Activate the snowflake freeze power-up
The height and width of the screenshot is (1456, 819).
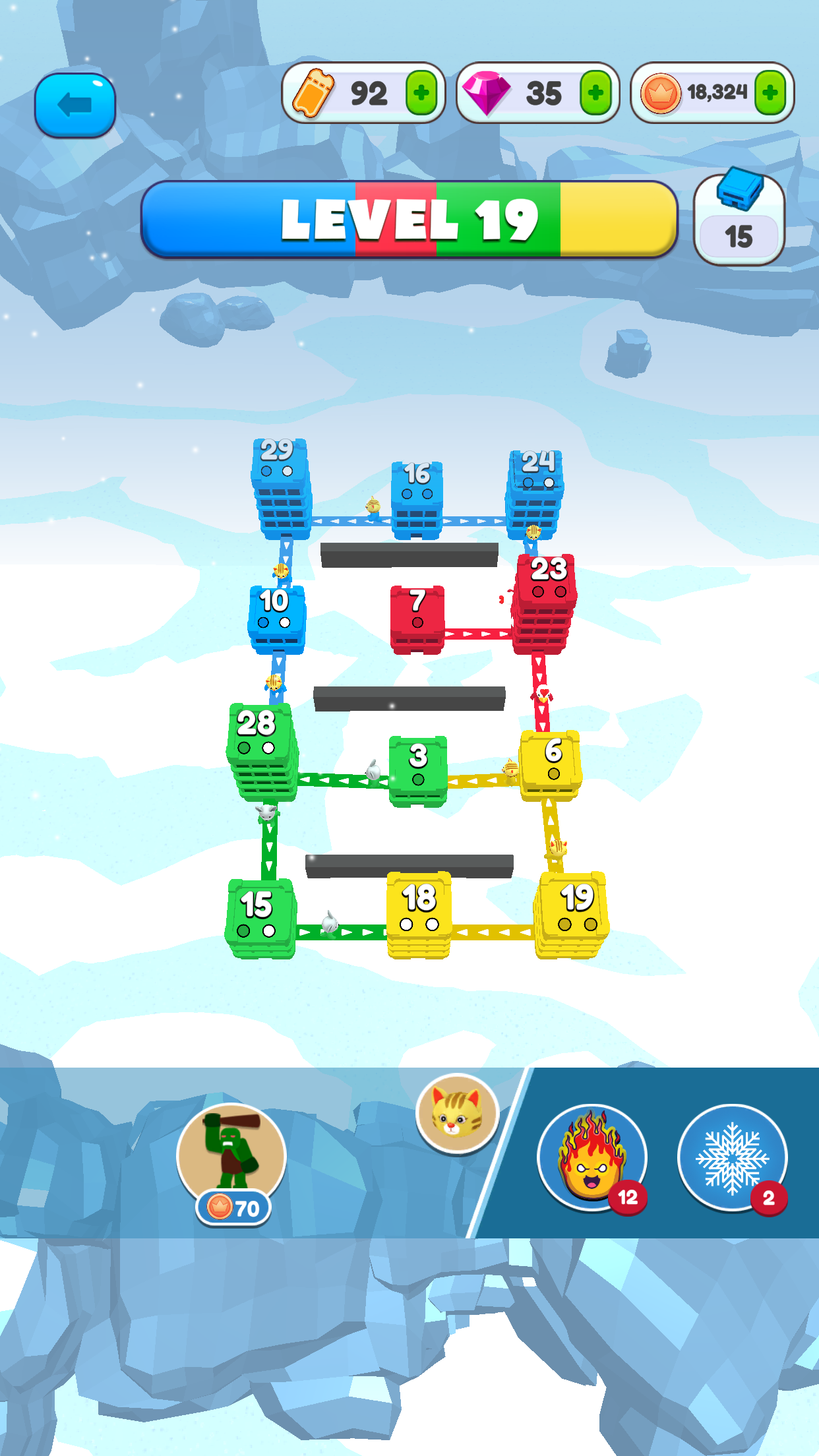point(733,1159)
